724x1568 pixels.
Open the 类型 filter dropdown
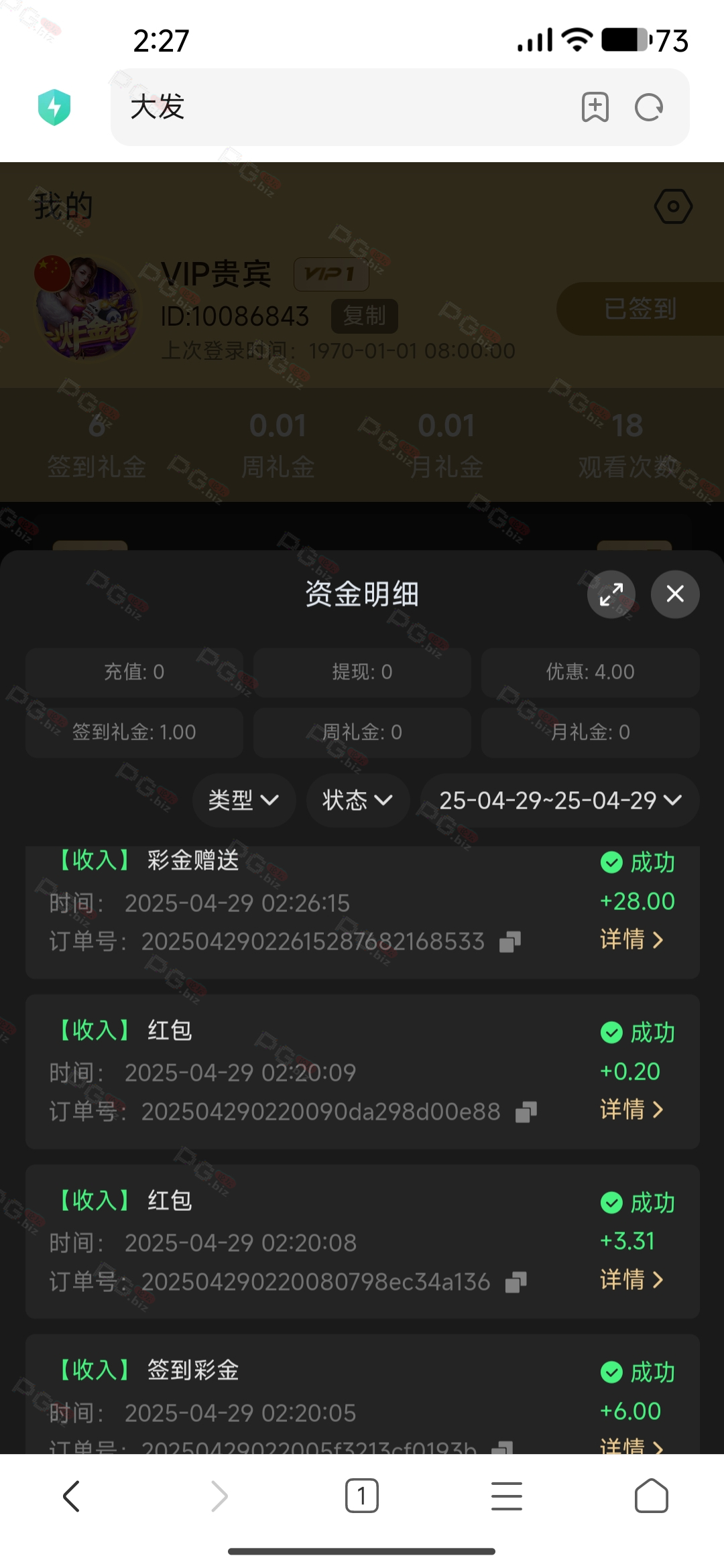click(243, 800)
